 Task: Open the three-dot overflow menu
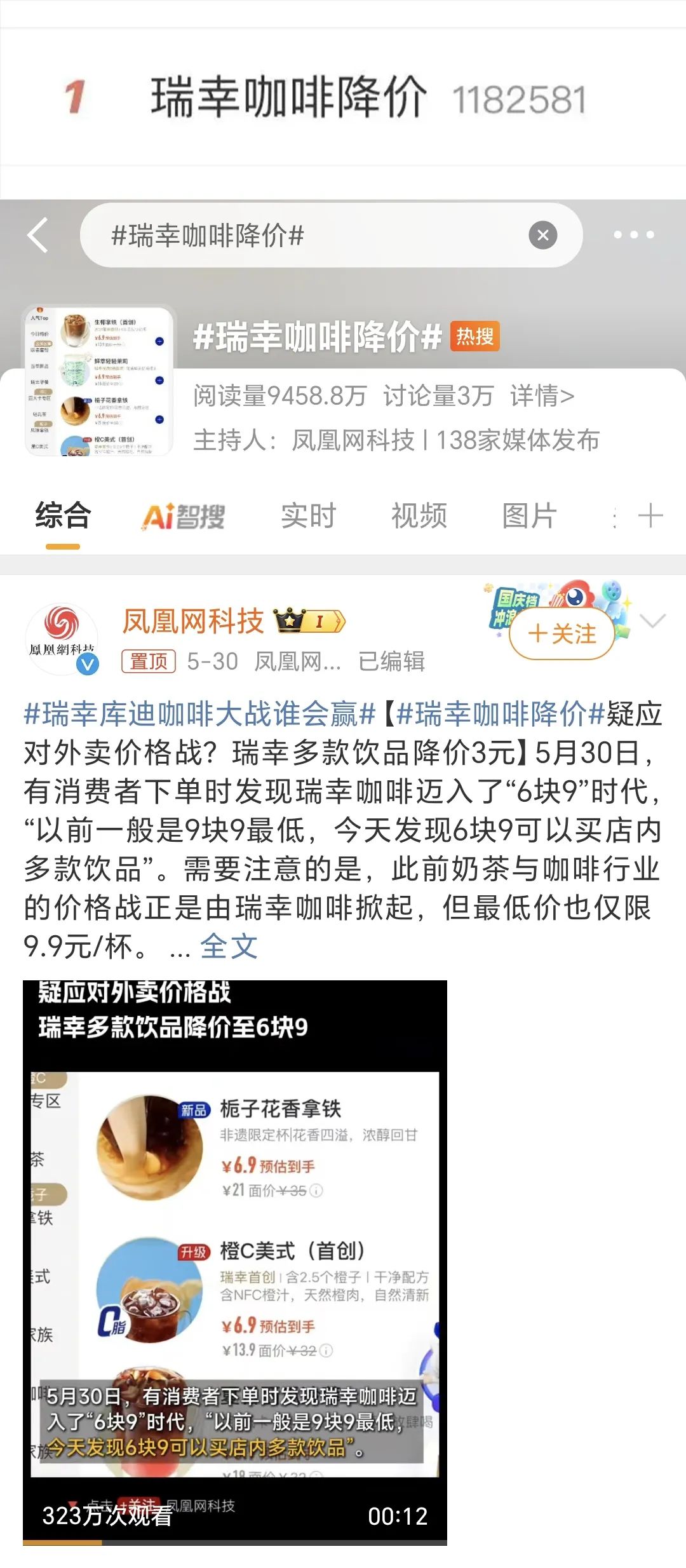633,235
